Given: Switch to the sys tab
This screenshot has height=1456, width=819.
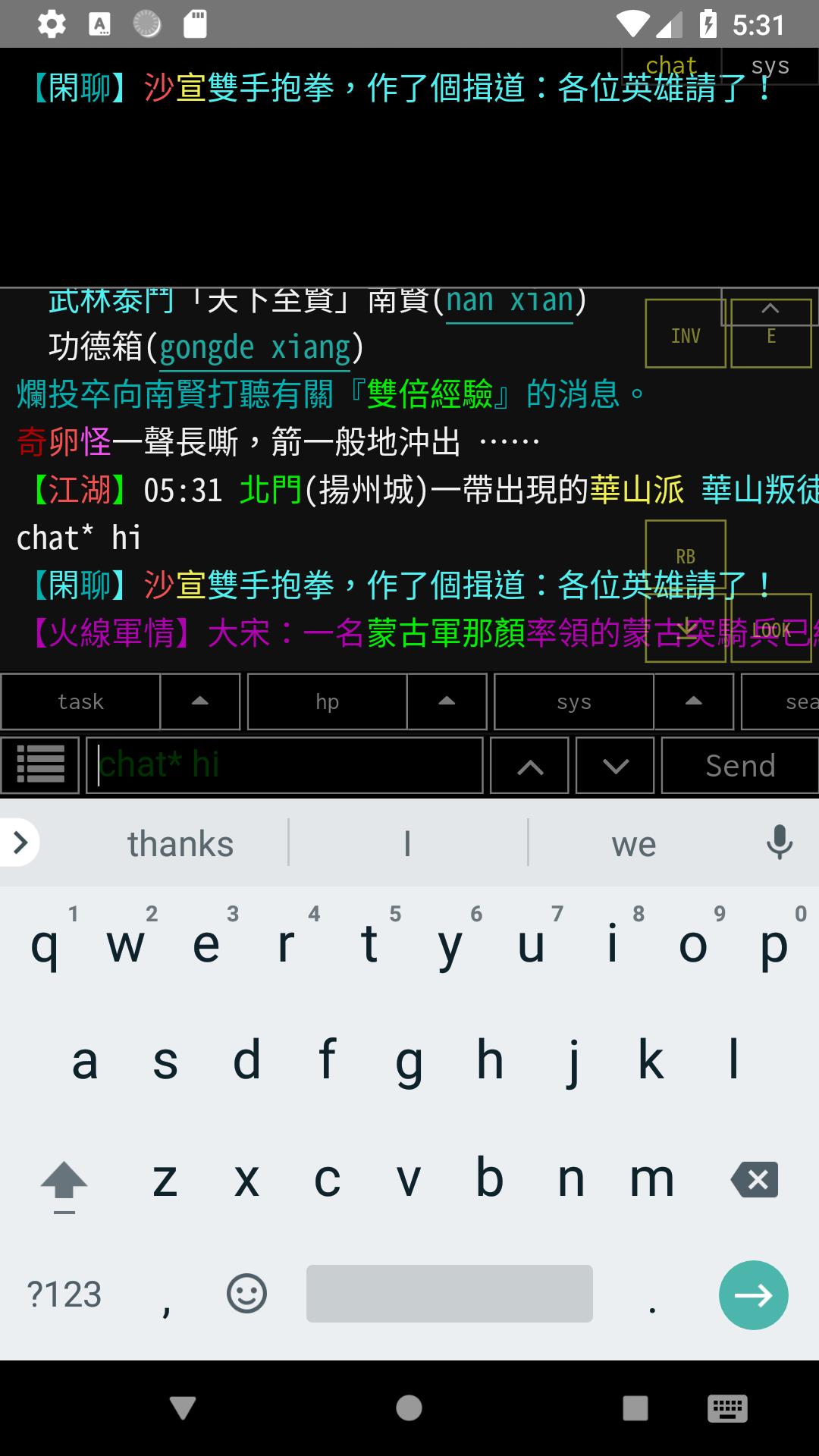Looking at the screenshot, I should pyautogui.click(x=770, y=65).
